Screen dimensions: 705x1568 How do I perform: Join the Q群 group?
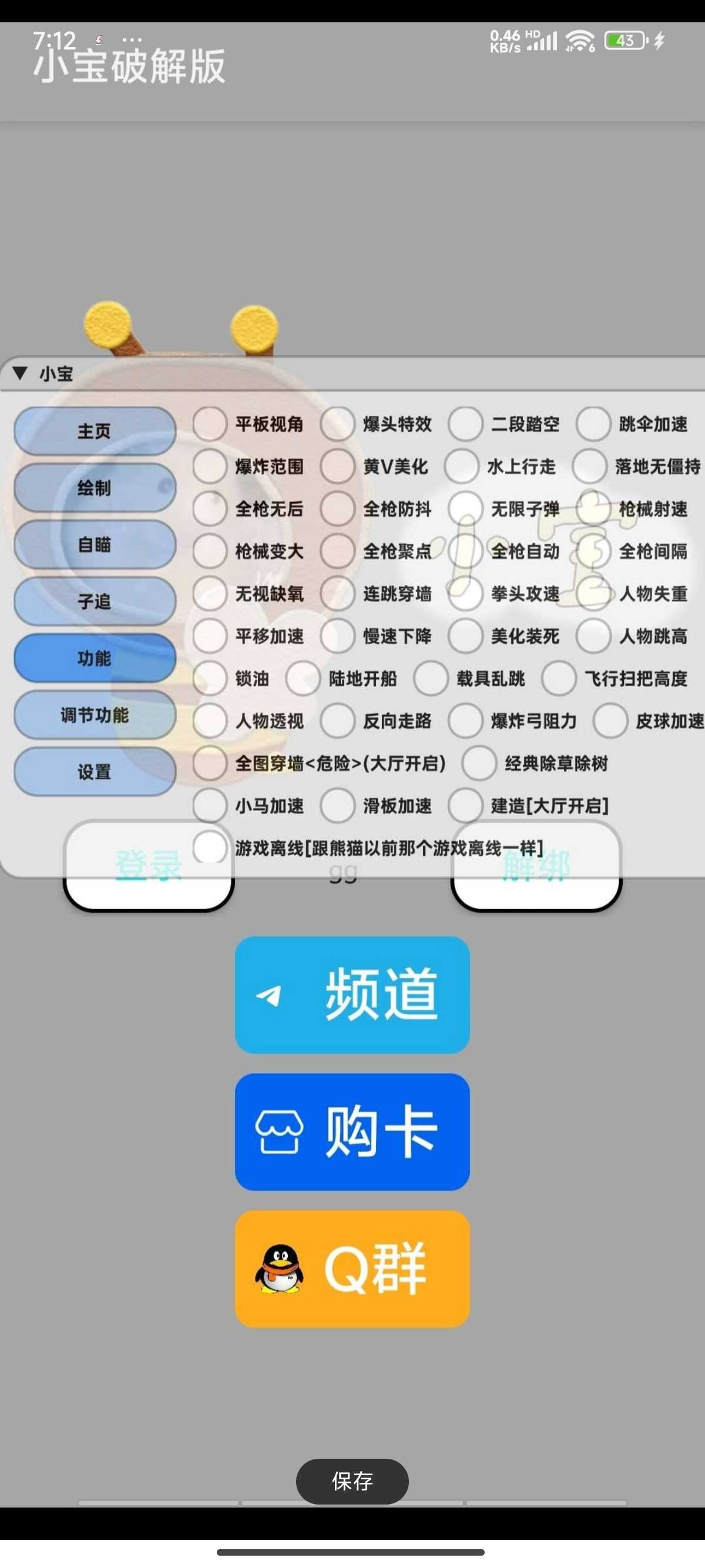click(x=352, y=1268)
